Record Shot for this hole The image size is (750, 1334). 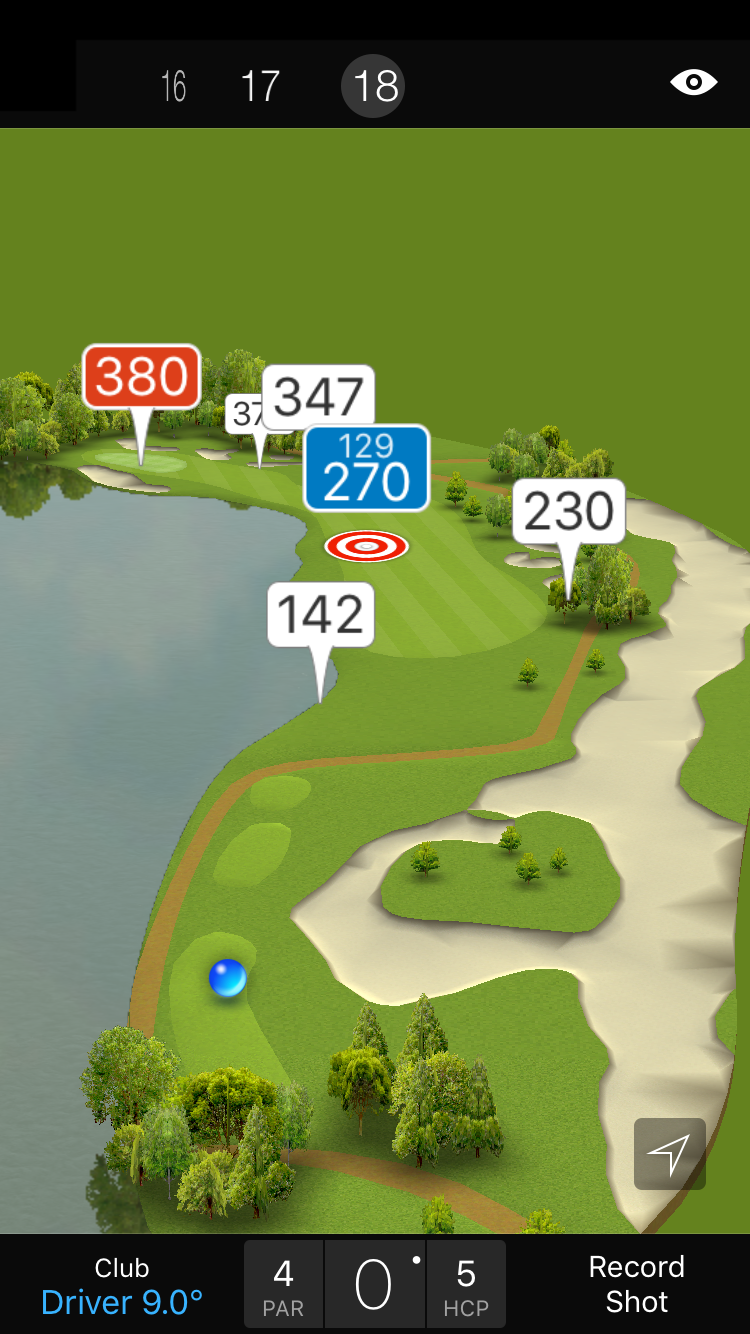636,1284
